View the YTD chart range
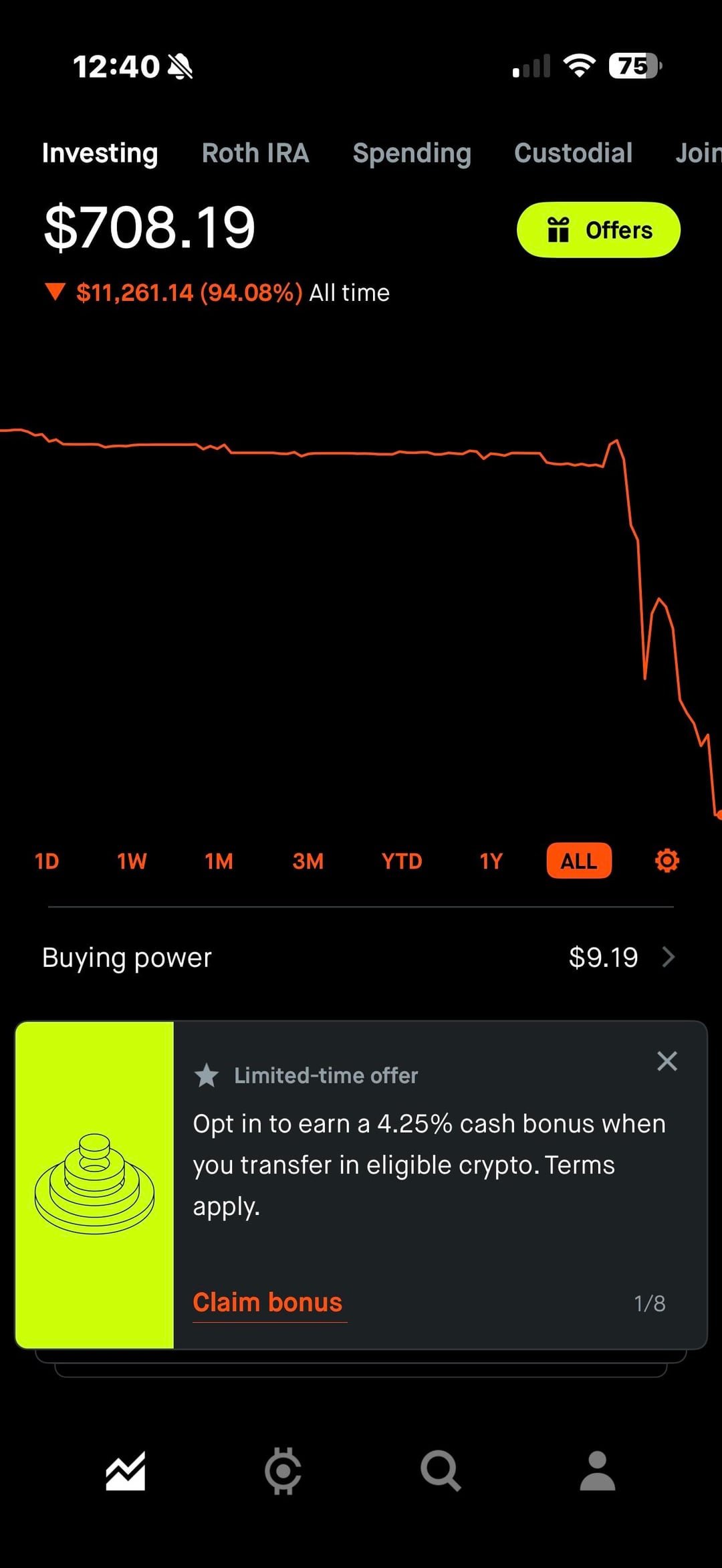Screen dimensions: 722x1568 coord(402,861)
